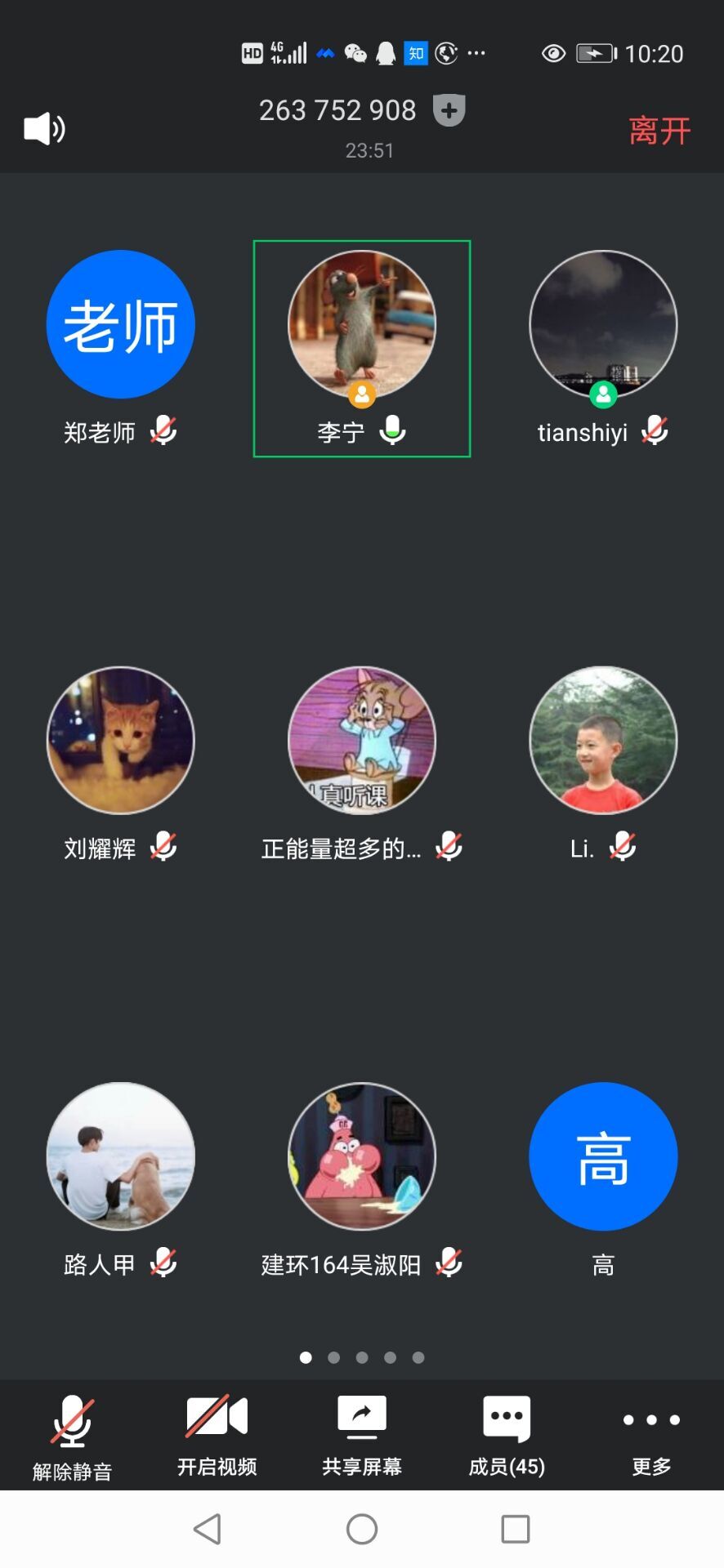Leave the meeting with 离开
The image size is (724, 1568).
pos(659,131)
